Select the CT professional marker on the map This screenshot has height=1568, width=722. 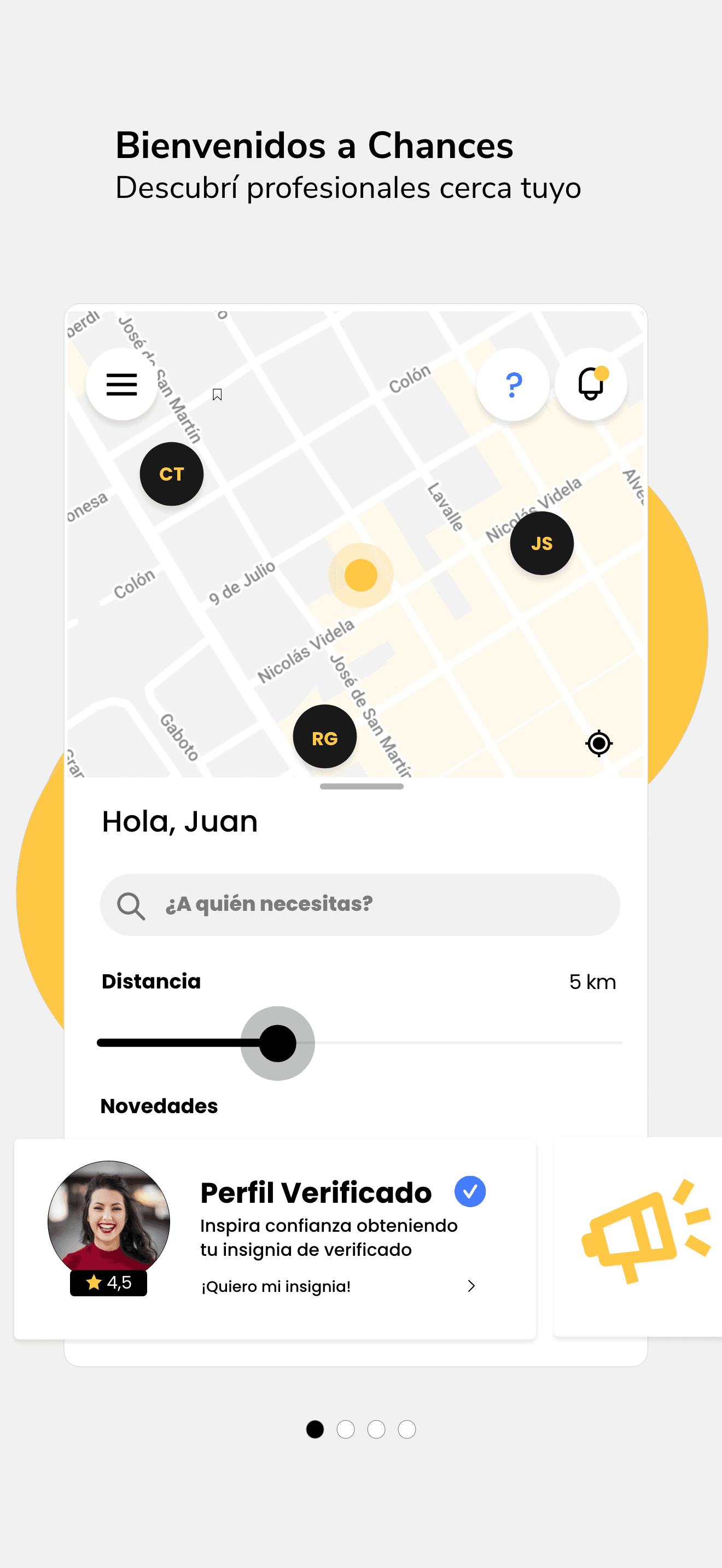171,473
